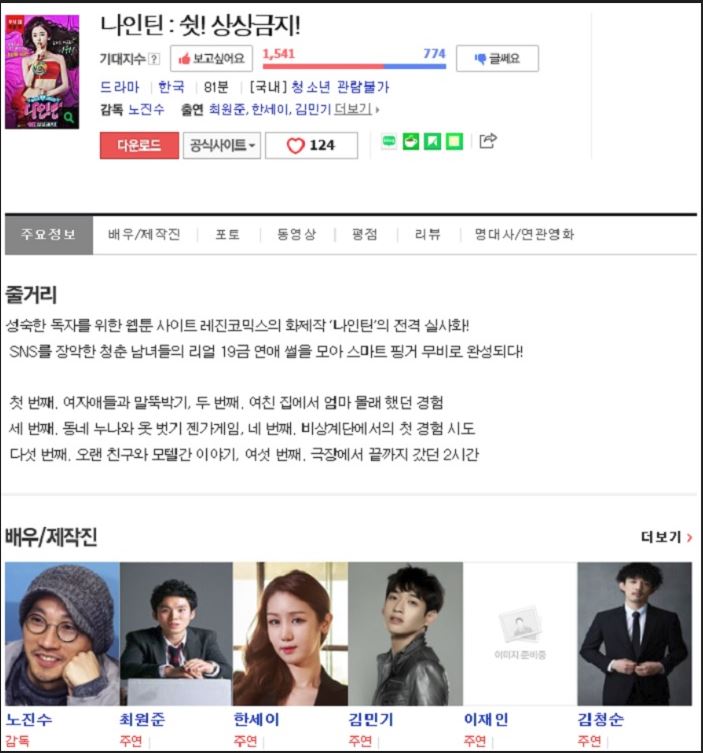Viewport: 703px width, 753px height.
Task: Open actor 김청순's profile photo
Action: pyautogui.click(x=634, y=634)
